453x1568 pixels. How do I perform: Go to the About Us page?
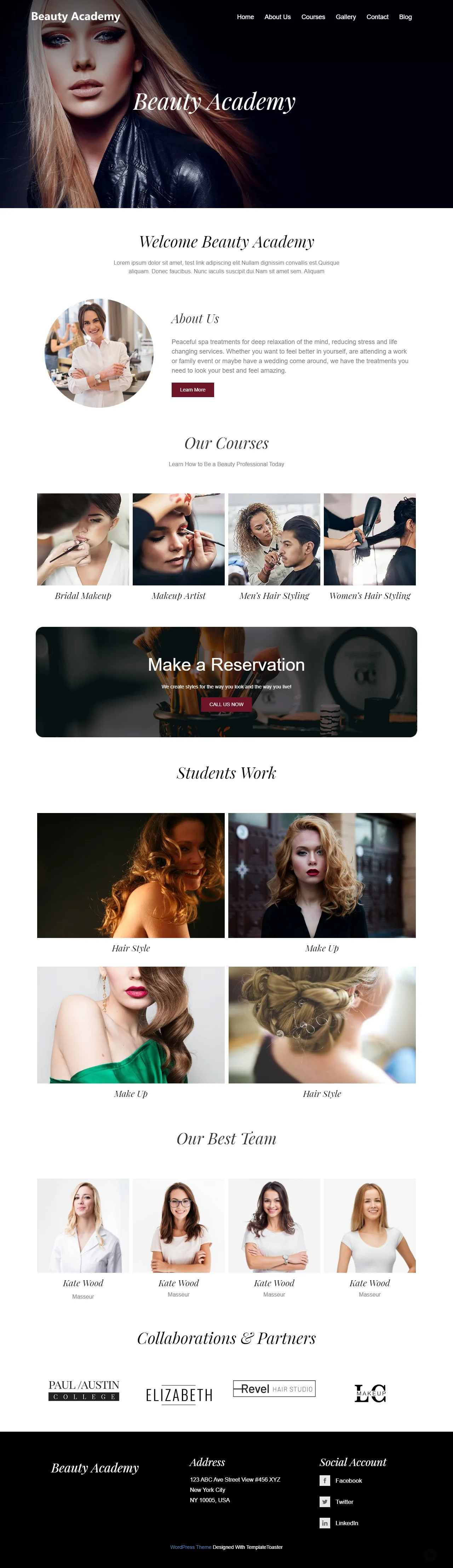(x=277, y=17)
